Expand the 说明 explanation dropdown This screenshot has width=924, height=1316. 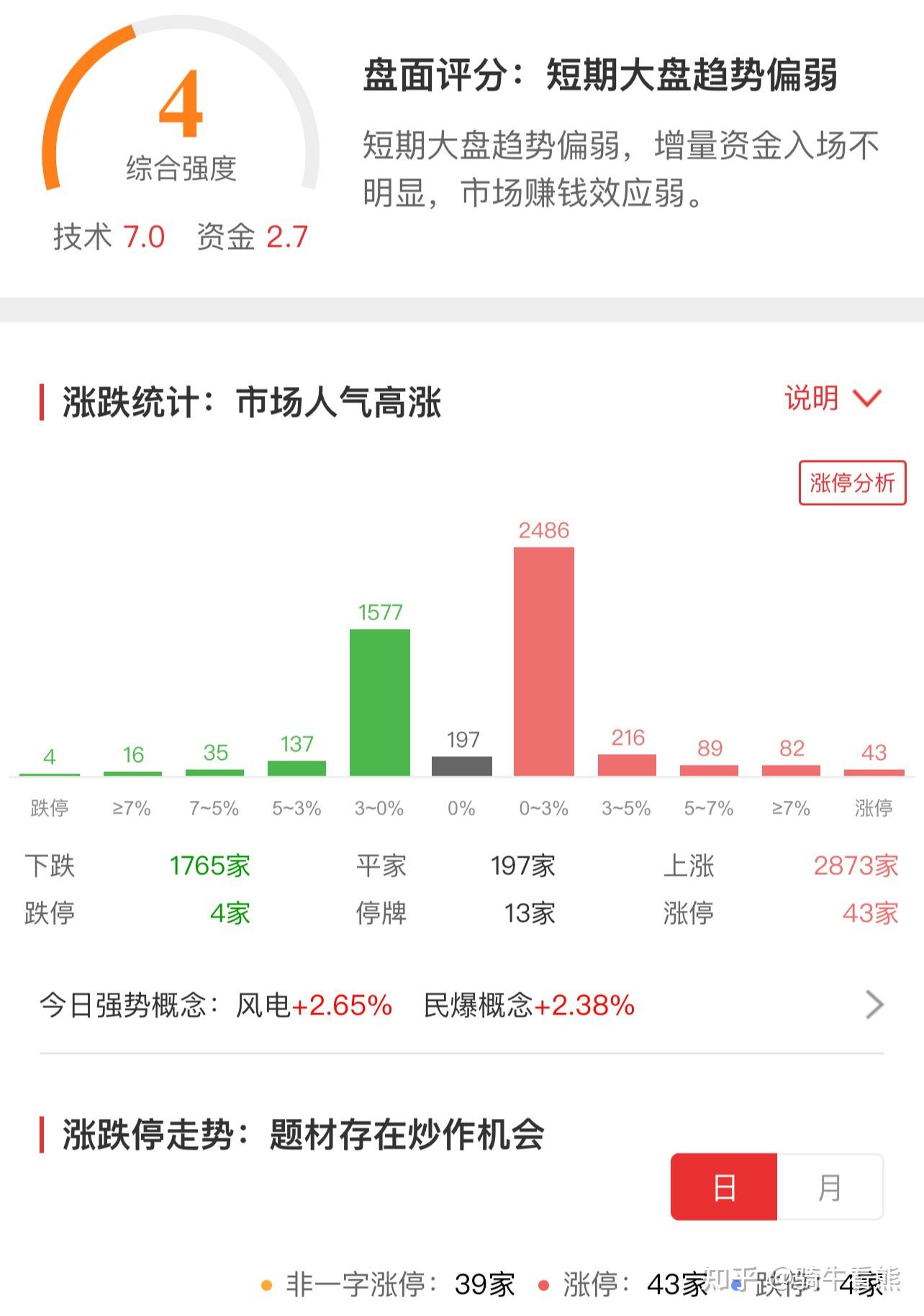(812, 398)
